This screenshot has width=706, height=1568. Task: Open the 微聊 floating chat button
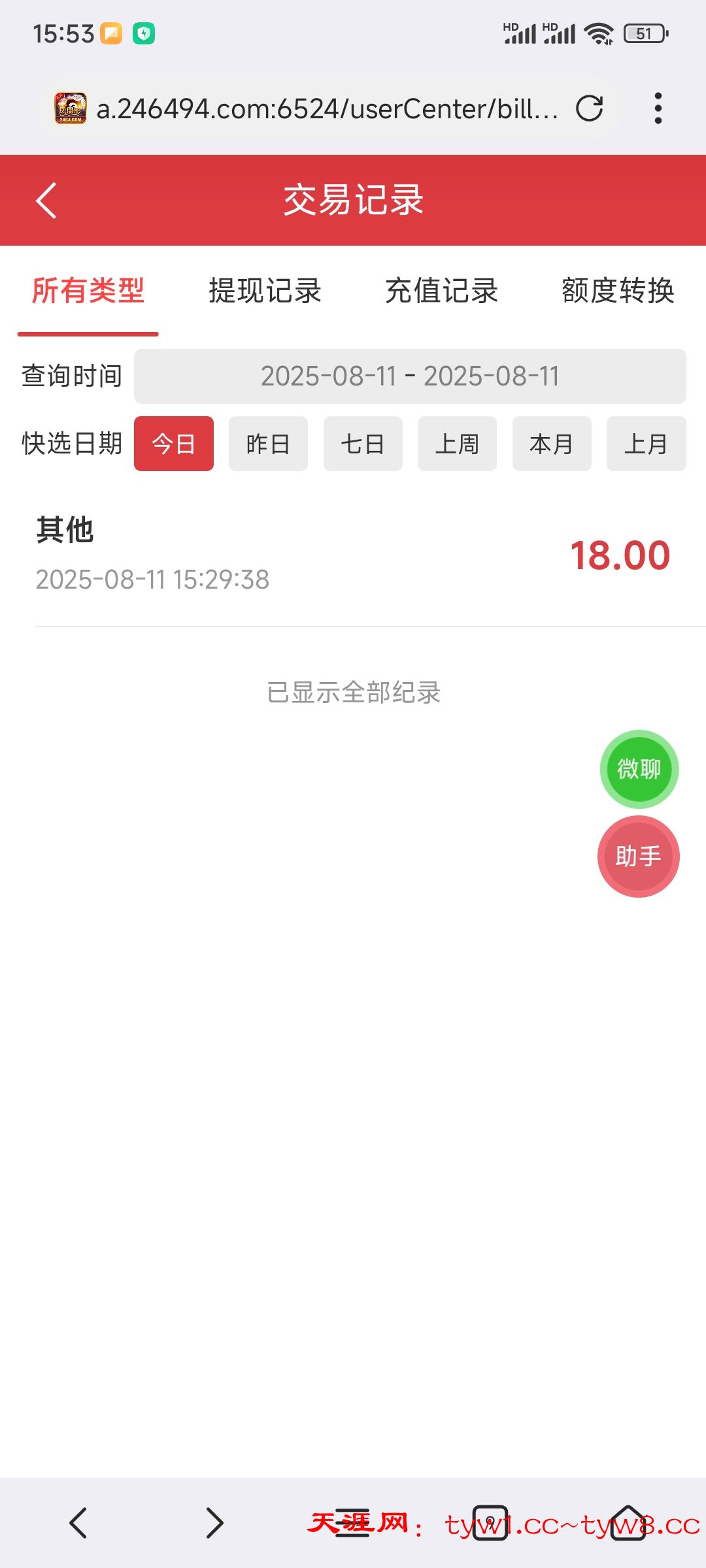(639, 769)
